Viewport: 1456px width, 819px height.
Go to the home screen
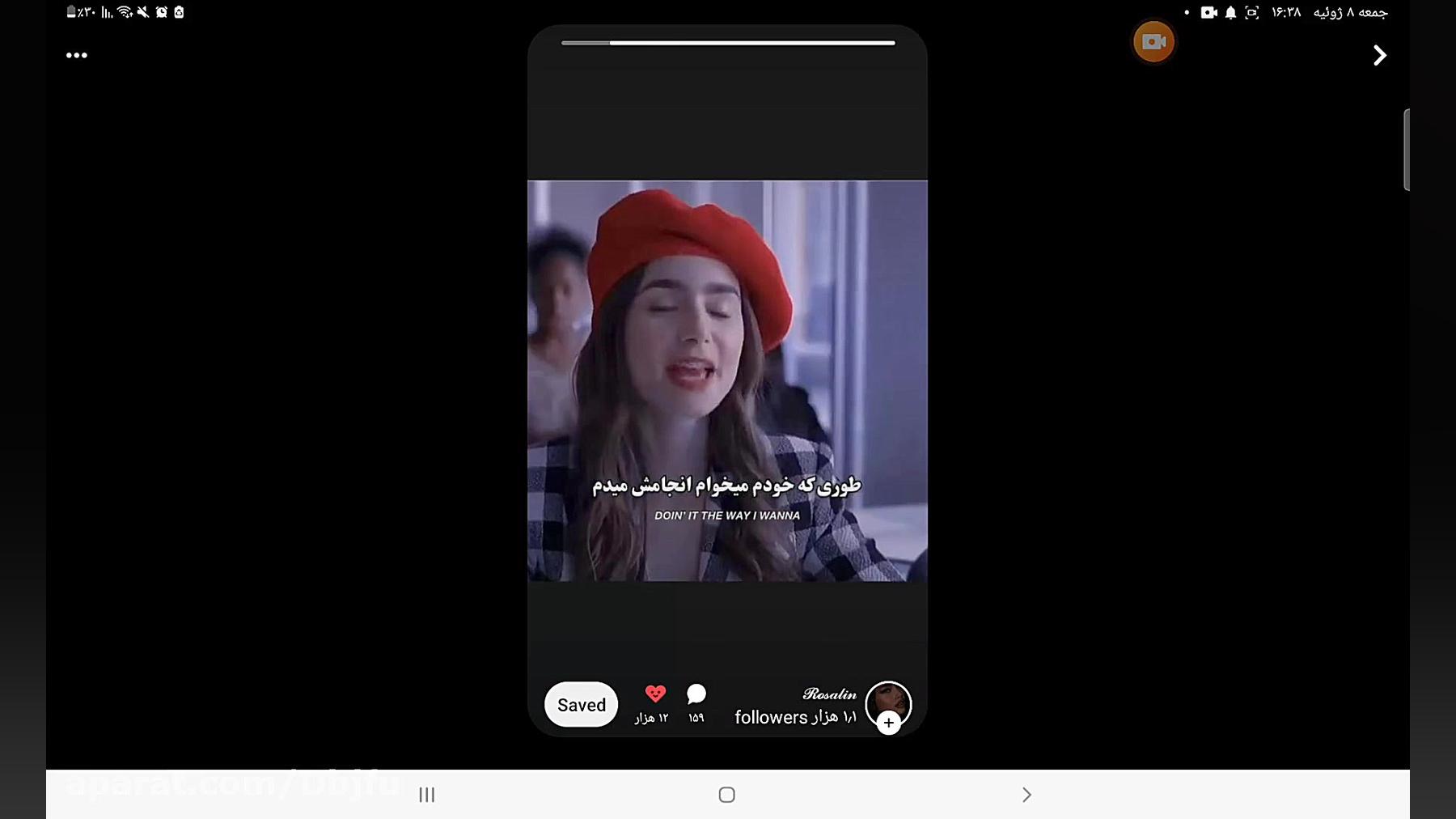click(726, 795)
